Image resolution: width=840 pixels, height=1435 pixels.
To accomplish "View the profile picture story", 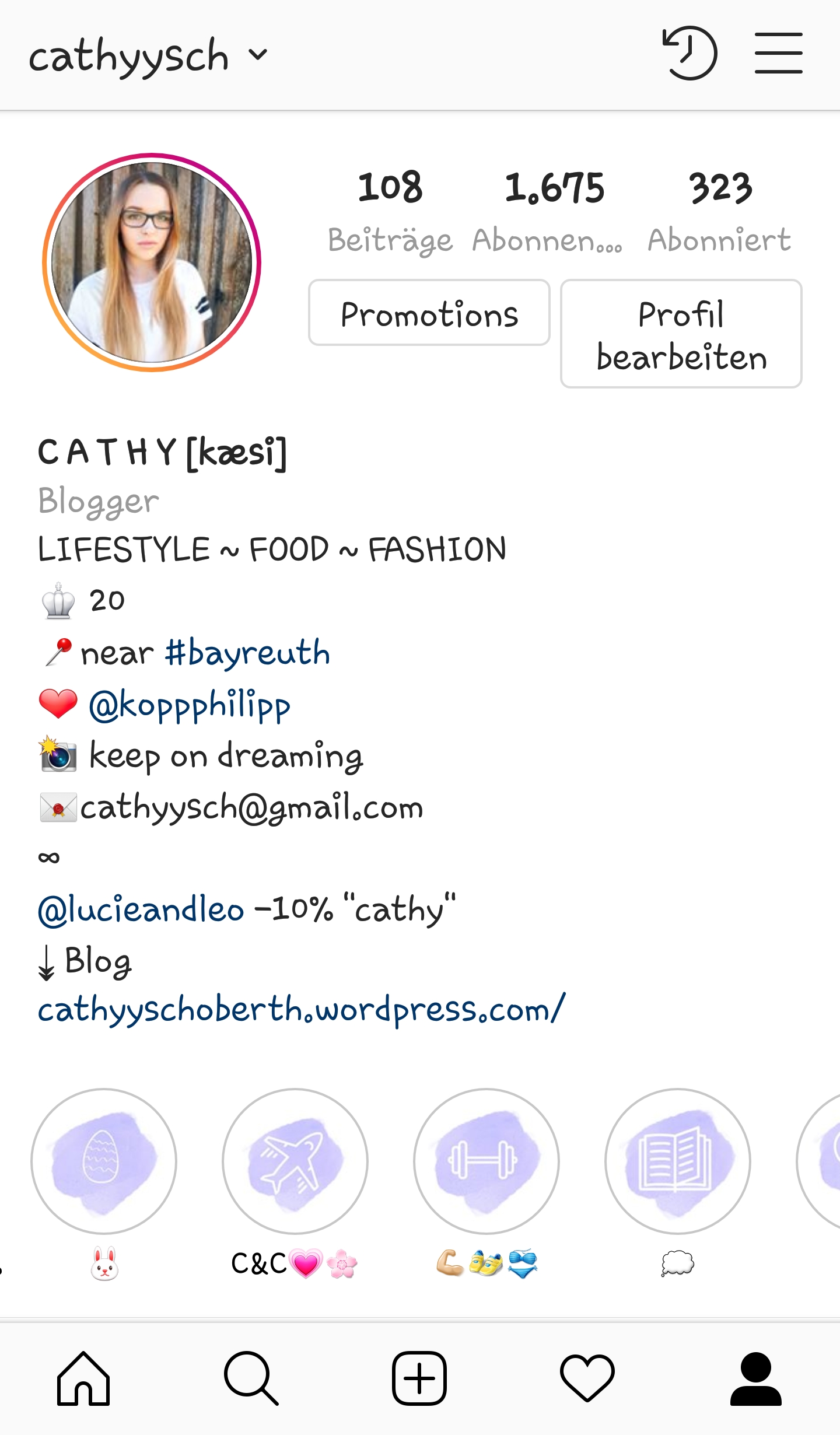I will pyautogui.click(x=152, y=262).
